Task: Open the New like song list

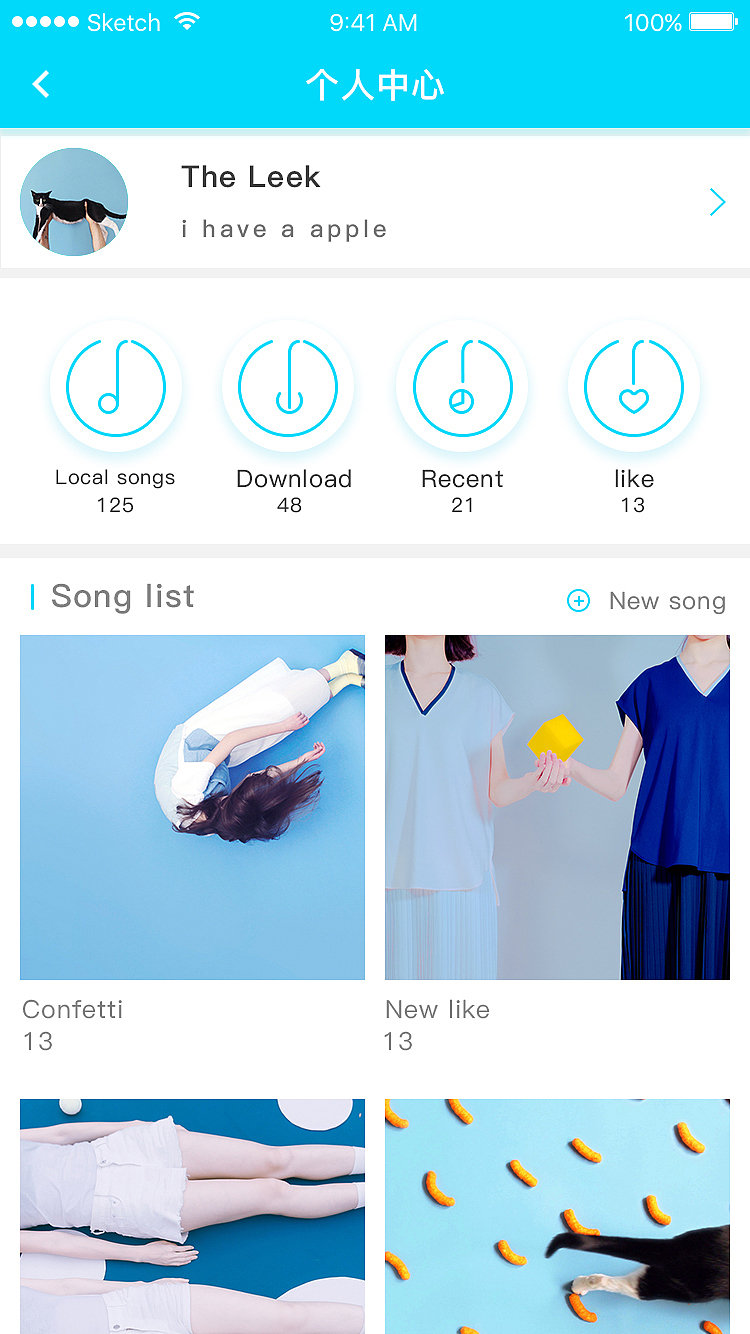Action: 557,807
